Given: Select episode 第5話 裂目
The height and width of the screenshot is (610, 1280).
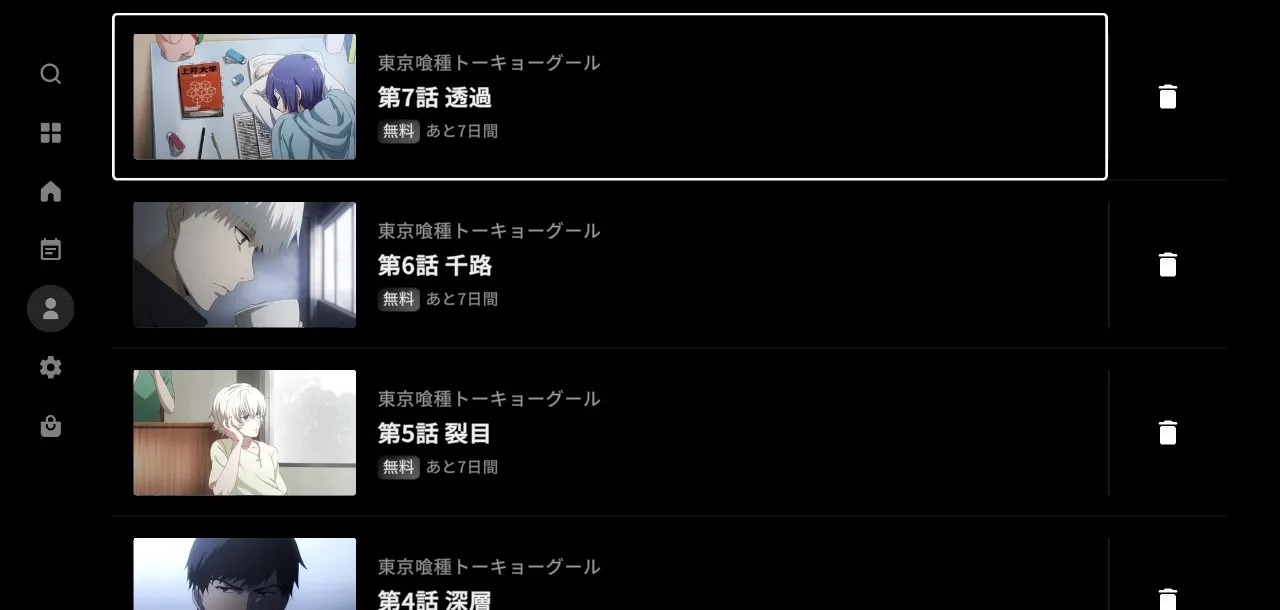Looking at the screenshot, I should coord(609,433).
